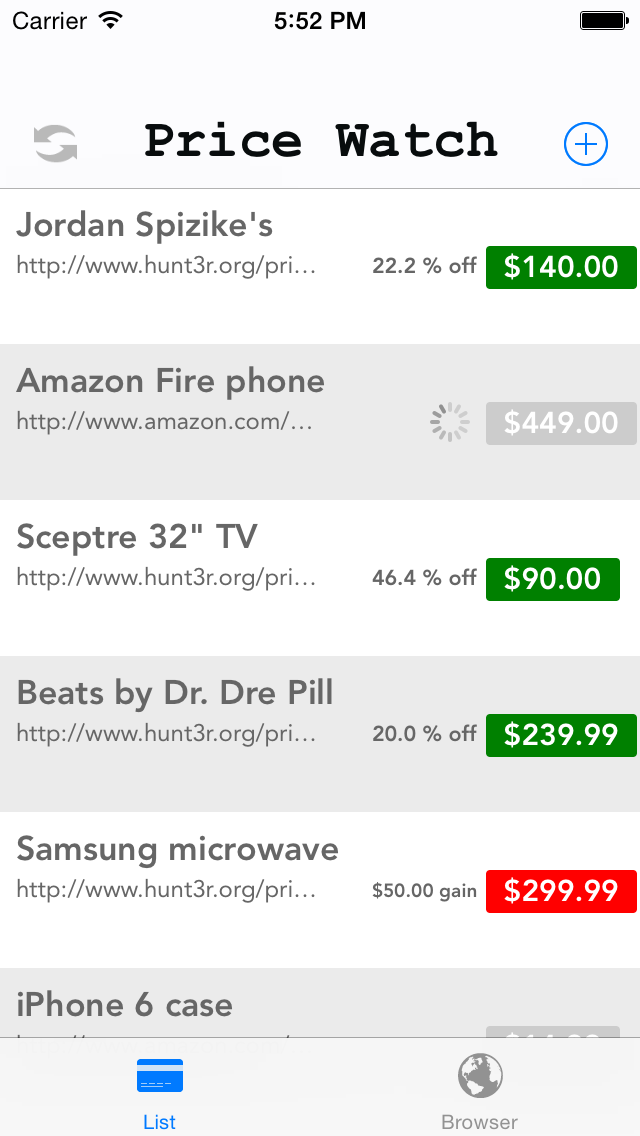Add a new item to watch
The height and width of the screenshot is (1136, 640).
(x=585, y=144)
